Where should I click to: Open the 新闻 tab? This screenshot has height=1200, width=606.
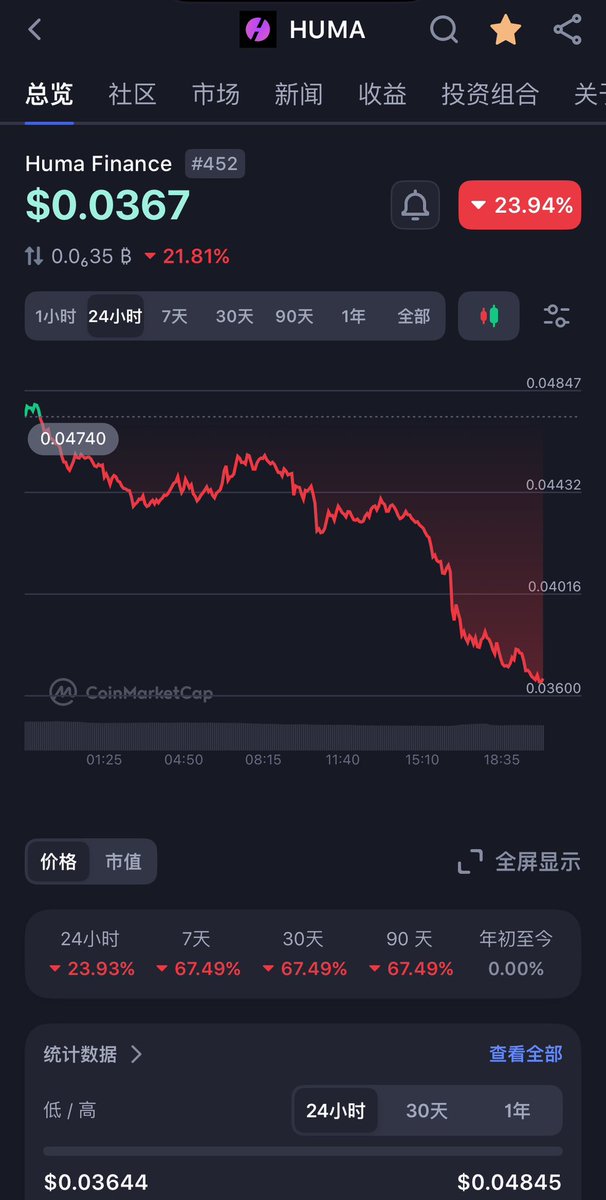(299, 95)
